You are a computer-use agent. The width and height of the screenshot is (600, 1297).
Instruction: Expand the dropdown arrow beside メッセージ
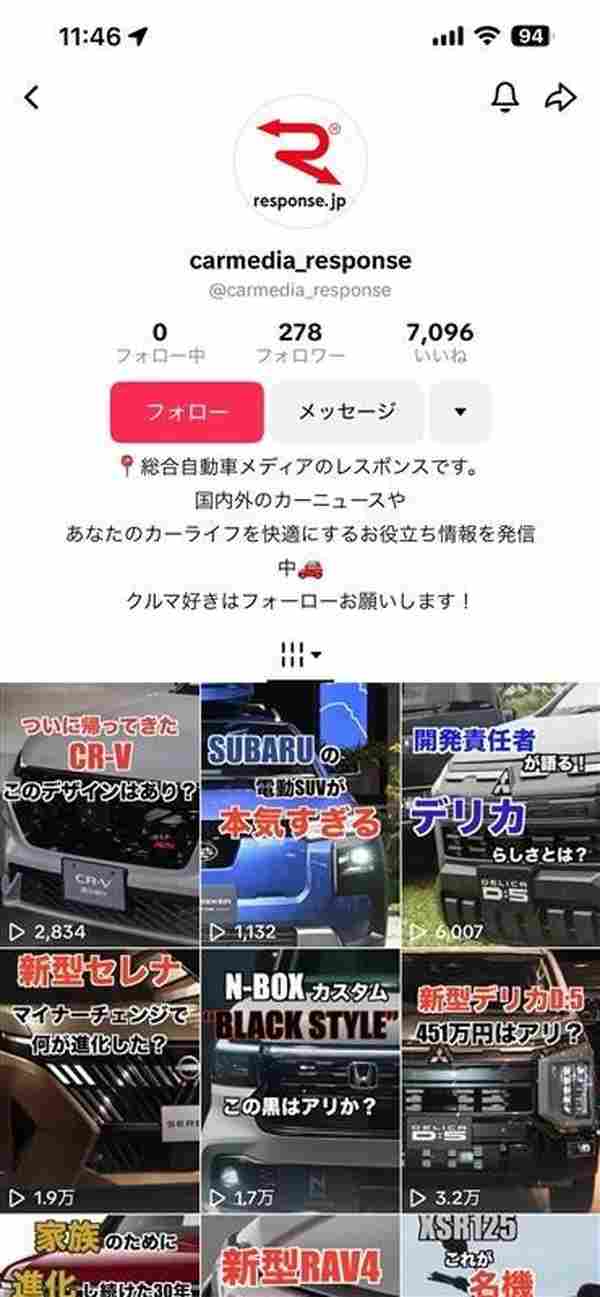pyautogui.click(x=460, y=411)
